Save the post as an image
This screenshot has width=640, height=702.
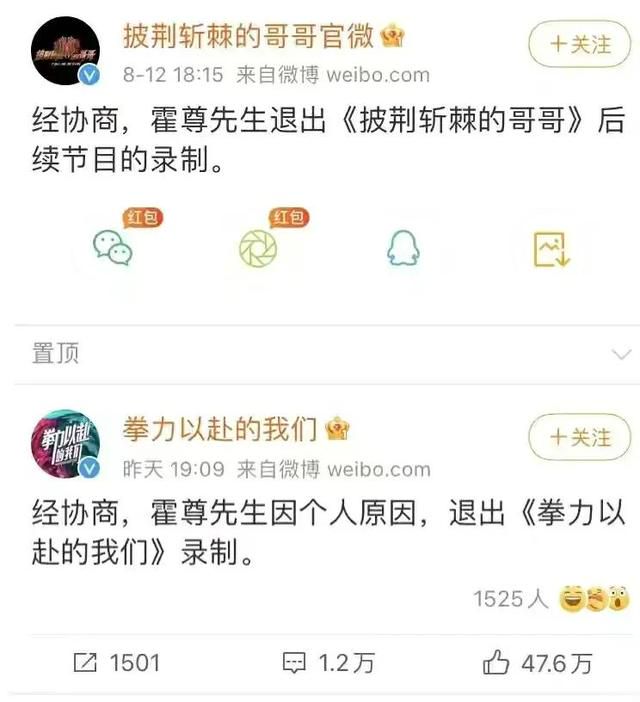point(550,247)
